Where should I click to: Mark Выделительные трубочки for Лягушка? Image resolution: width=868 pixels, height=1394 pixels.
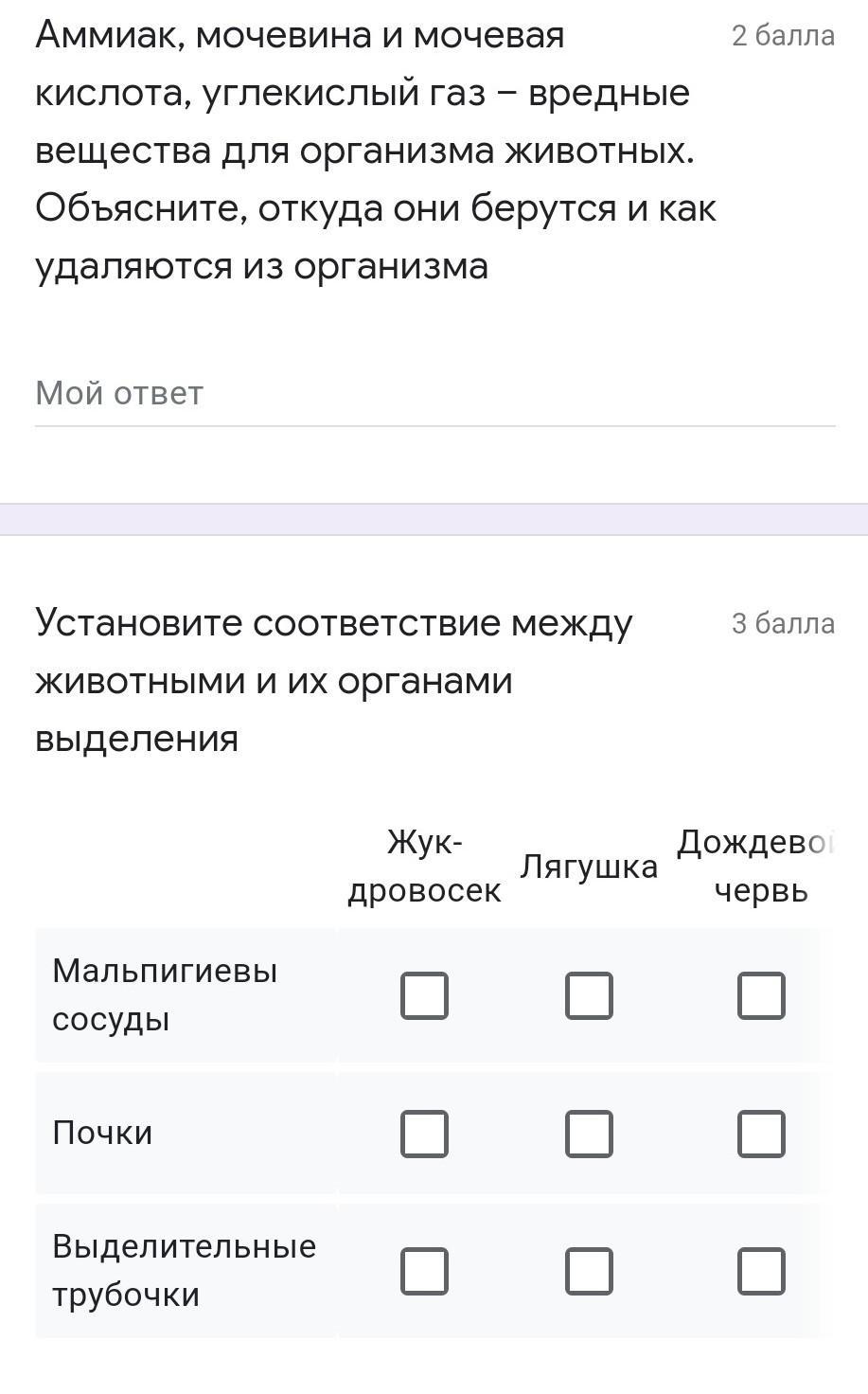(589, 1271)
